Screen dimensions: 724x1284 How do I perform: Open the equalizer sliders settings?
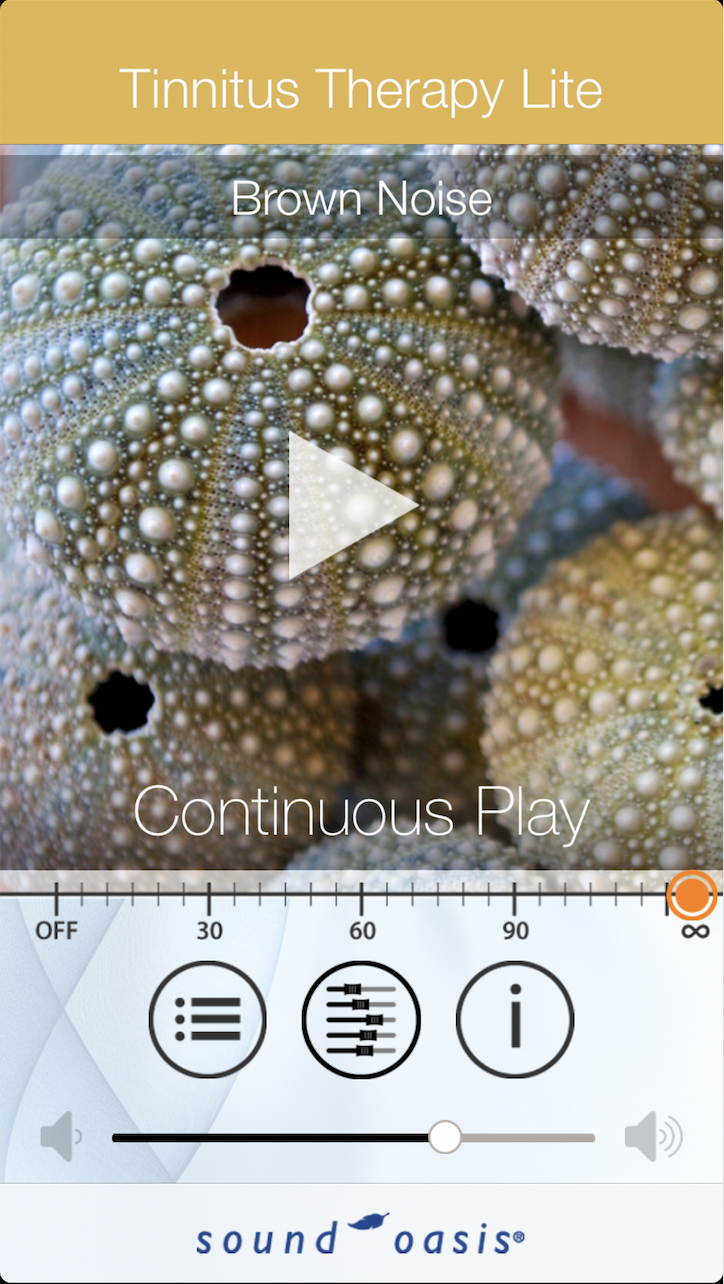(361, 1020)
